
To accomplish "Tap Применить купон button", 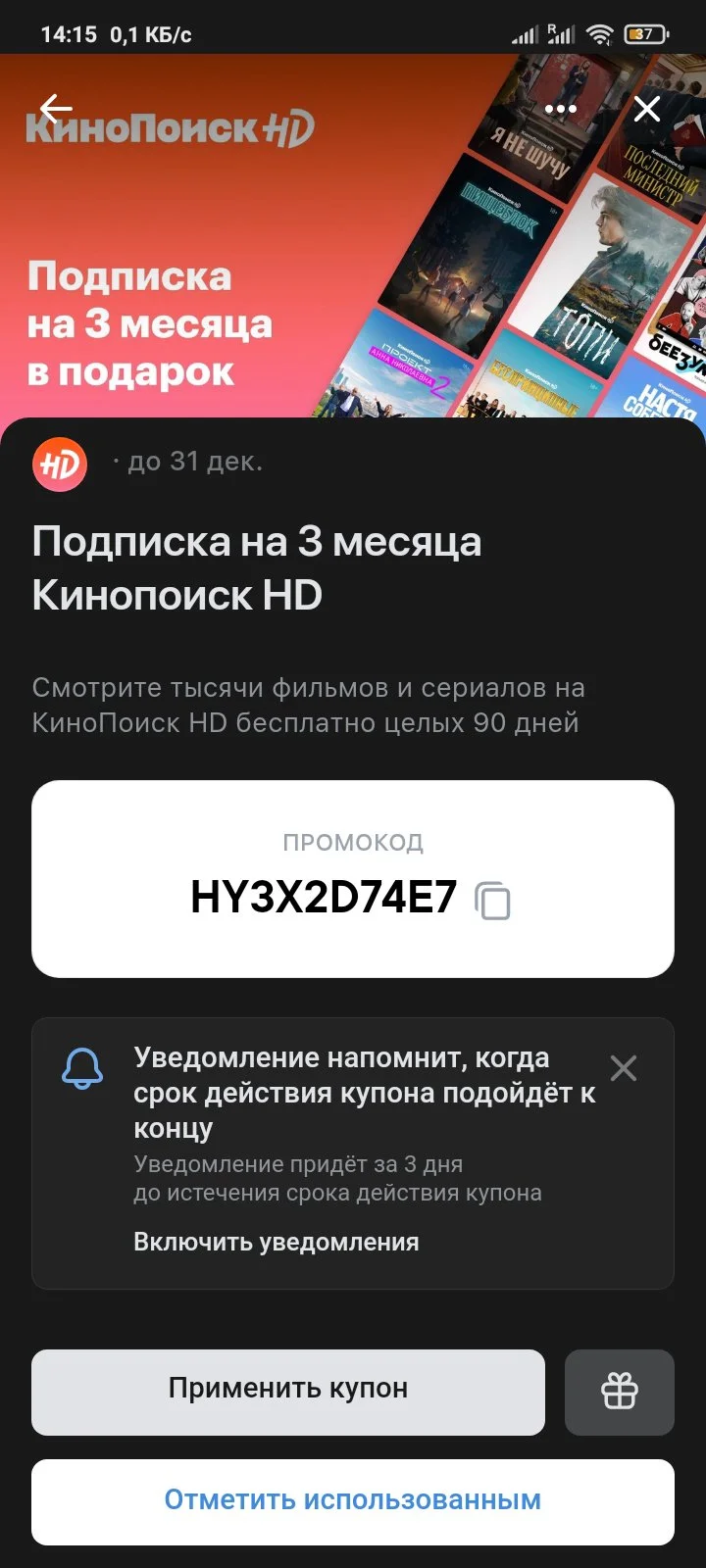I will [288, 1393].
